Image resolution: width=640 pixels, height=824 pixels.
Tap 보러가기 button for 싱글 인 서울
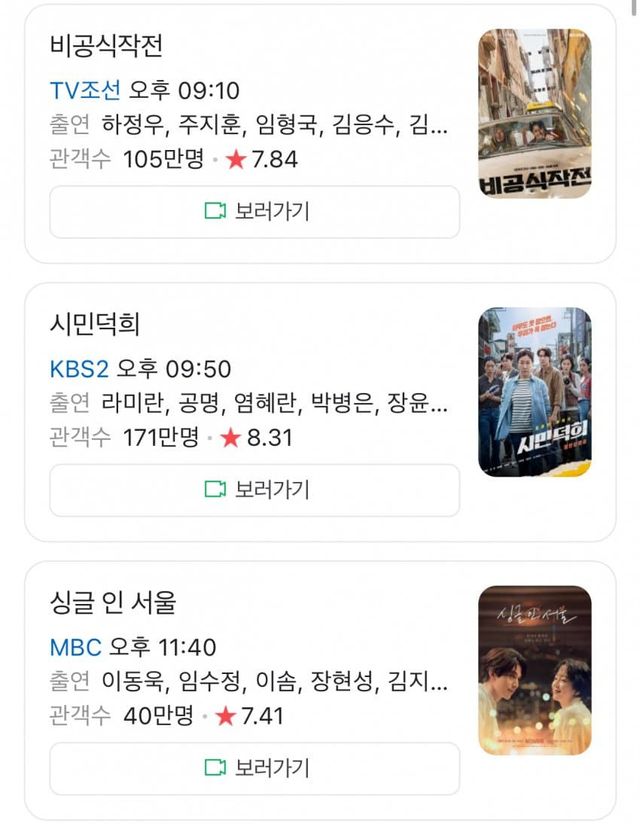pos(255,767)
